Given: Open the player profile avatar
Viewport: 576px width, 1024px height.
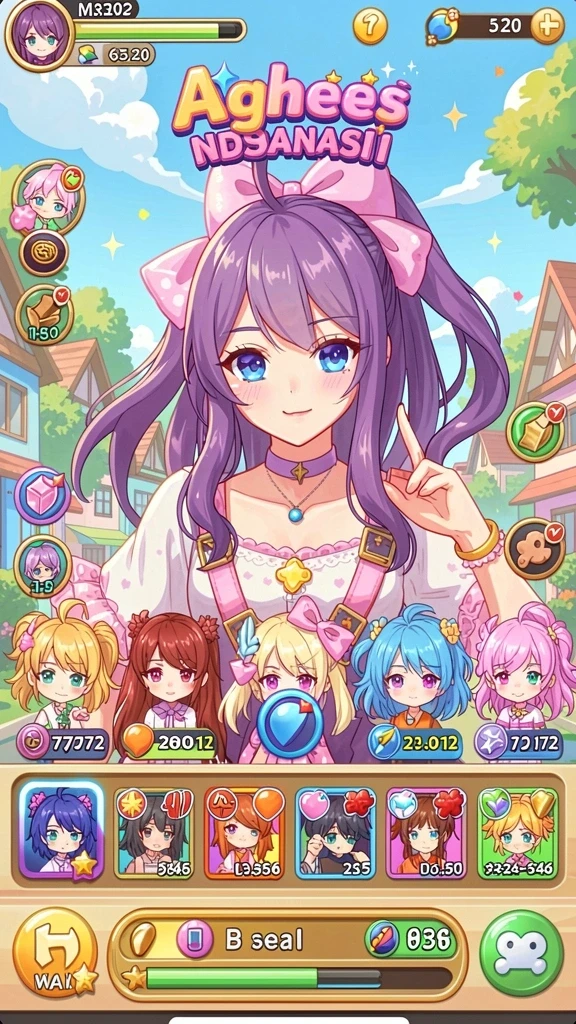Looking at the screenshot, I should click(x=39, y=34).
